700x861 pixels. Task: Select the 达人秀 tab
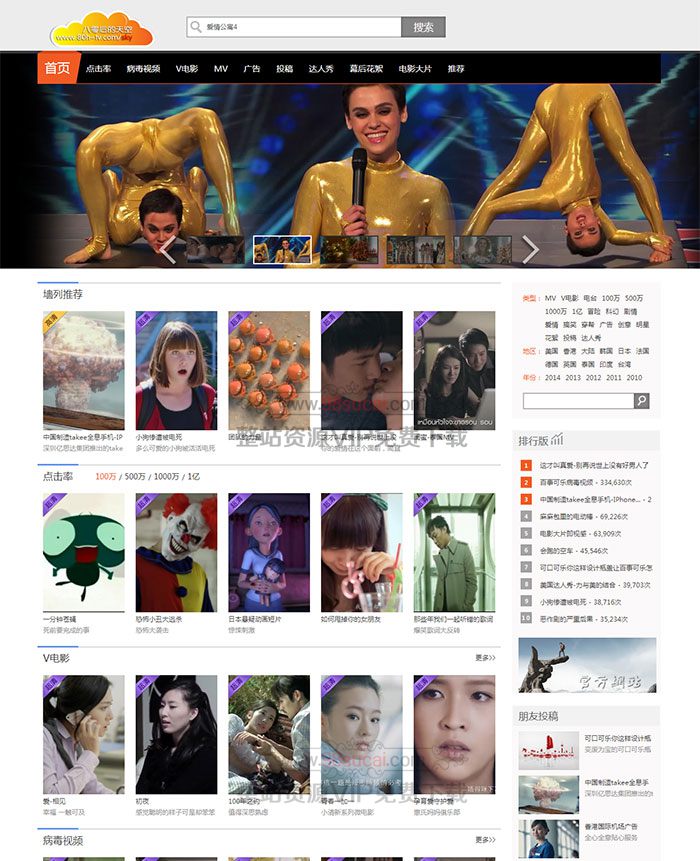321,69
